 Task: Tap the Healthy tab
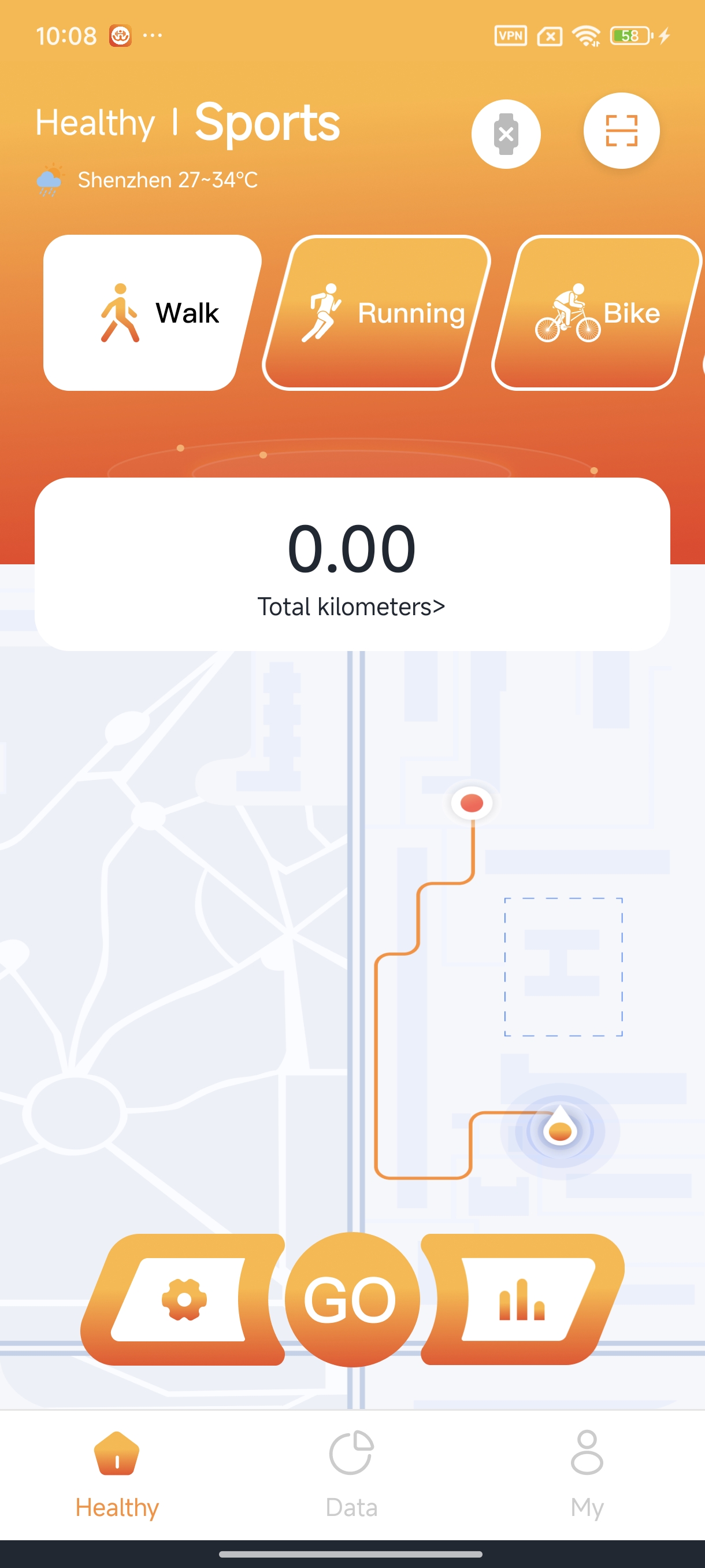(117, 1474)
